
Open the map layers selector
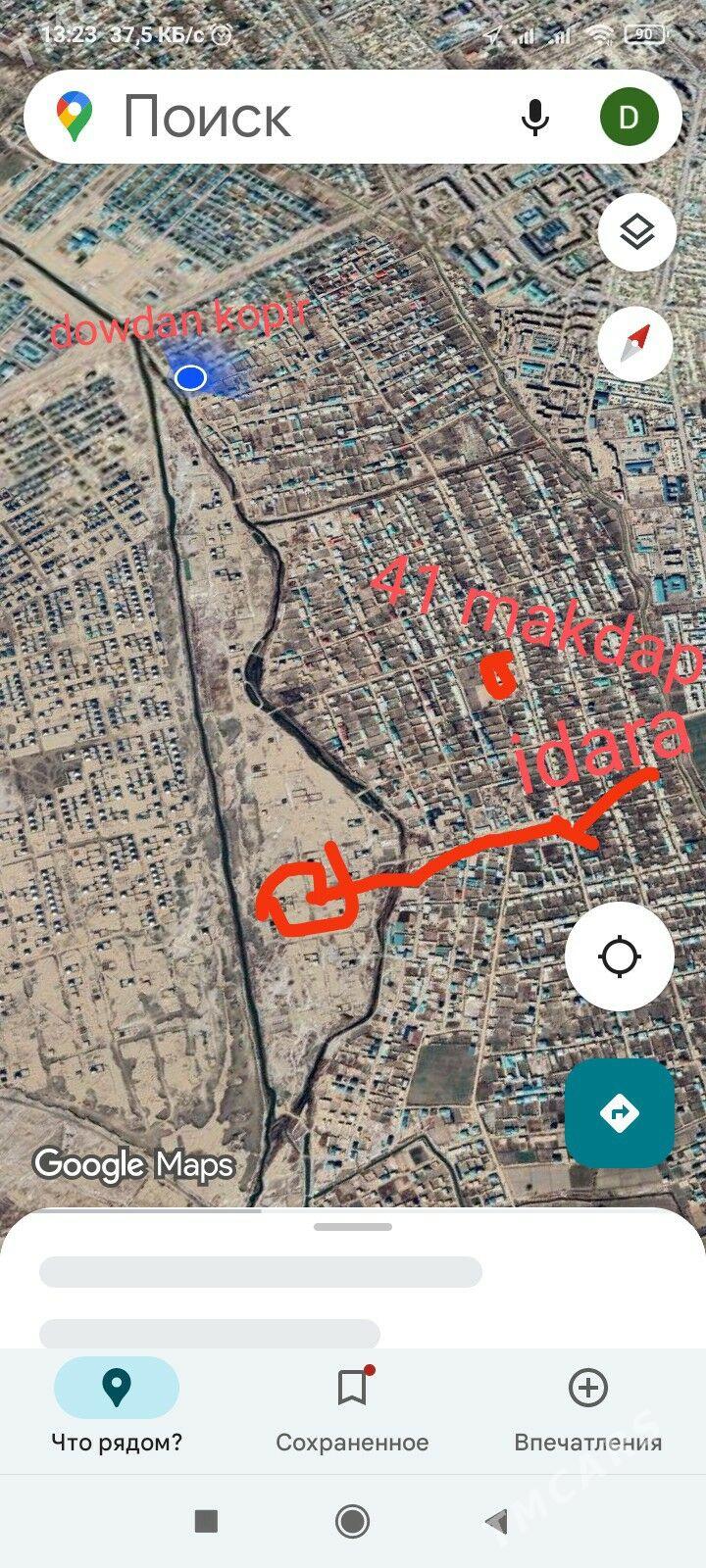(636, 233)
